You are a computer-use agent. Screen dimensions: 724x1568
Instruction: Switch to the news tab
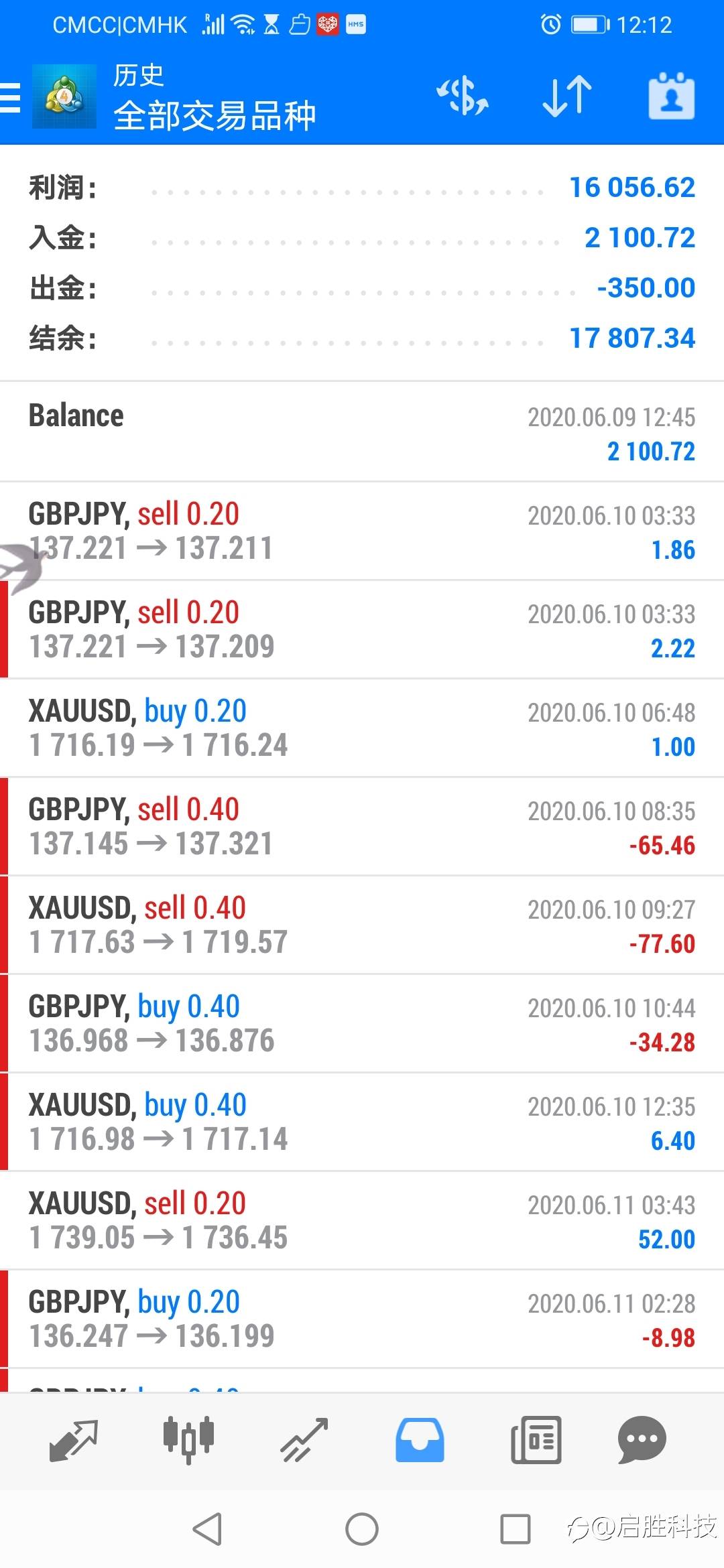[x=536, y=1441]
